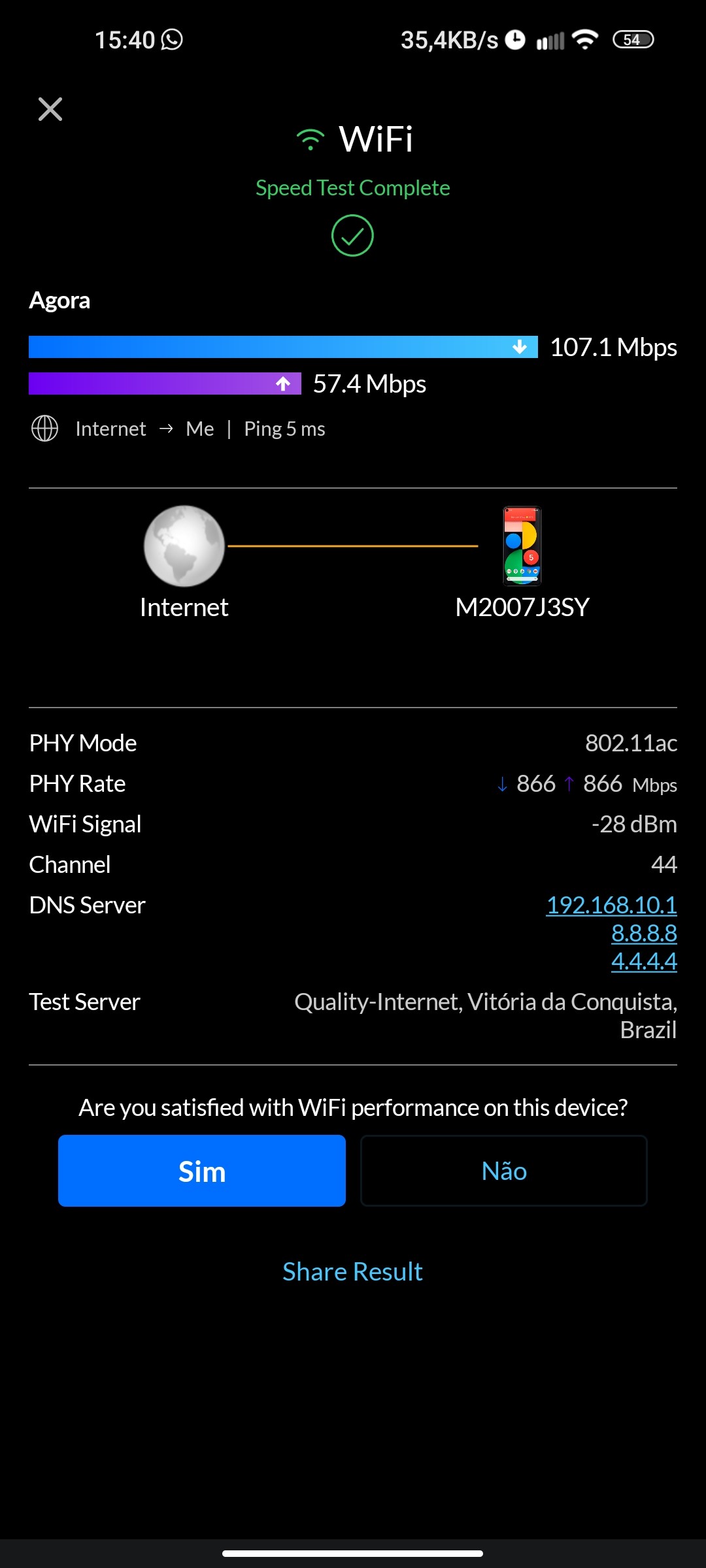Viewport: 706px width, 1568px height.
Task: Open DNS server link 4.4.4.4
Action: 644,961
